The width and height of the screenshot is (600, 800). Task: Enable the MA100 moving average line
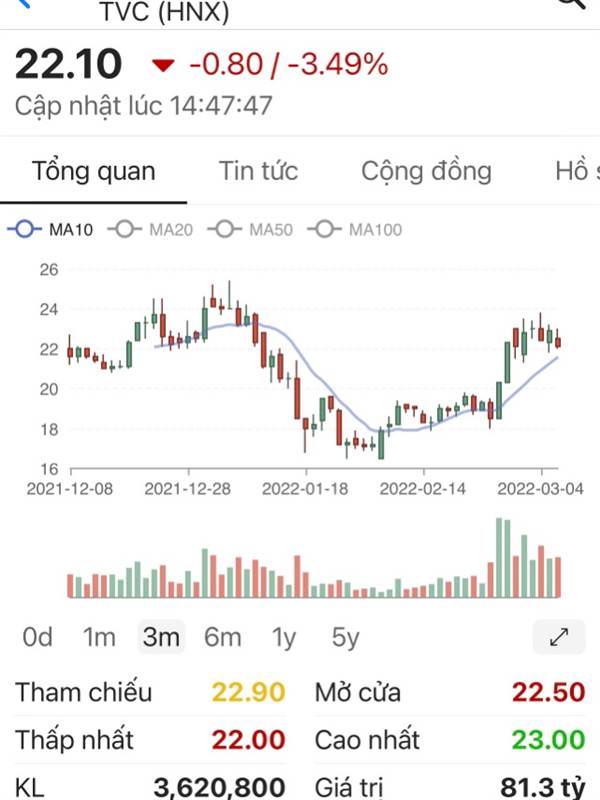[355, 230]
